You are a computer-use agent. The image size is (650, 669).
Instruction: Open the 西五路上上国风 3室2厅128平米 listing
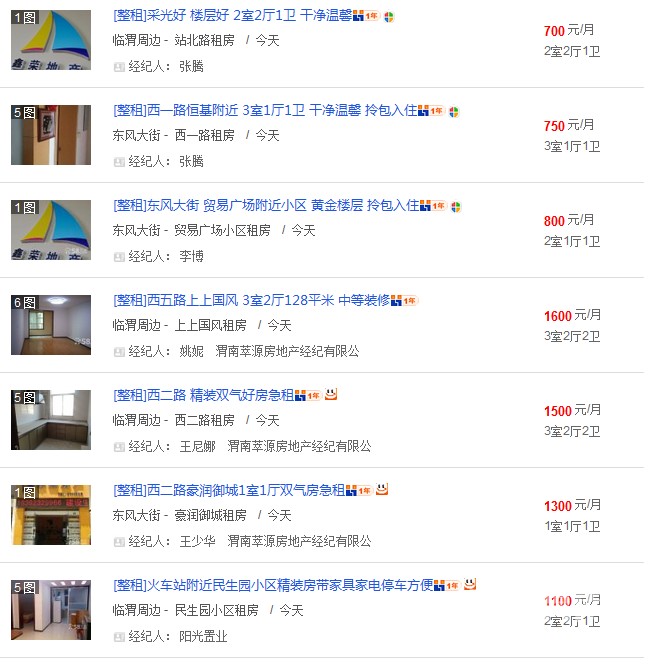point(251,300)
